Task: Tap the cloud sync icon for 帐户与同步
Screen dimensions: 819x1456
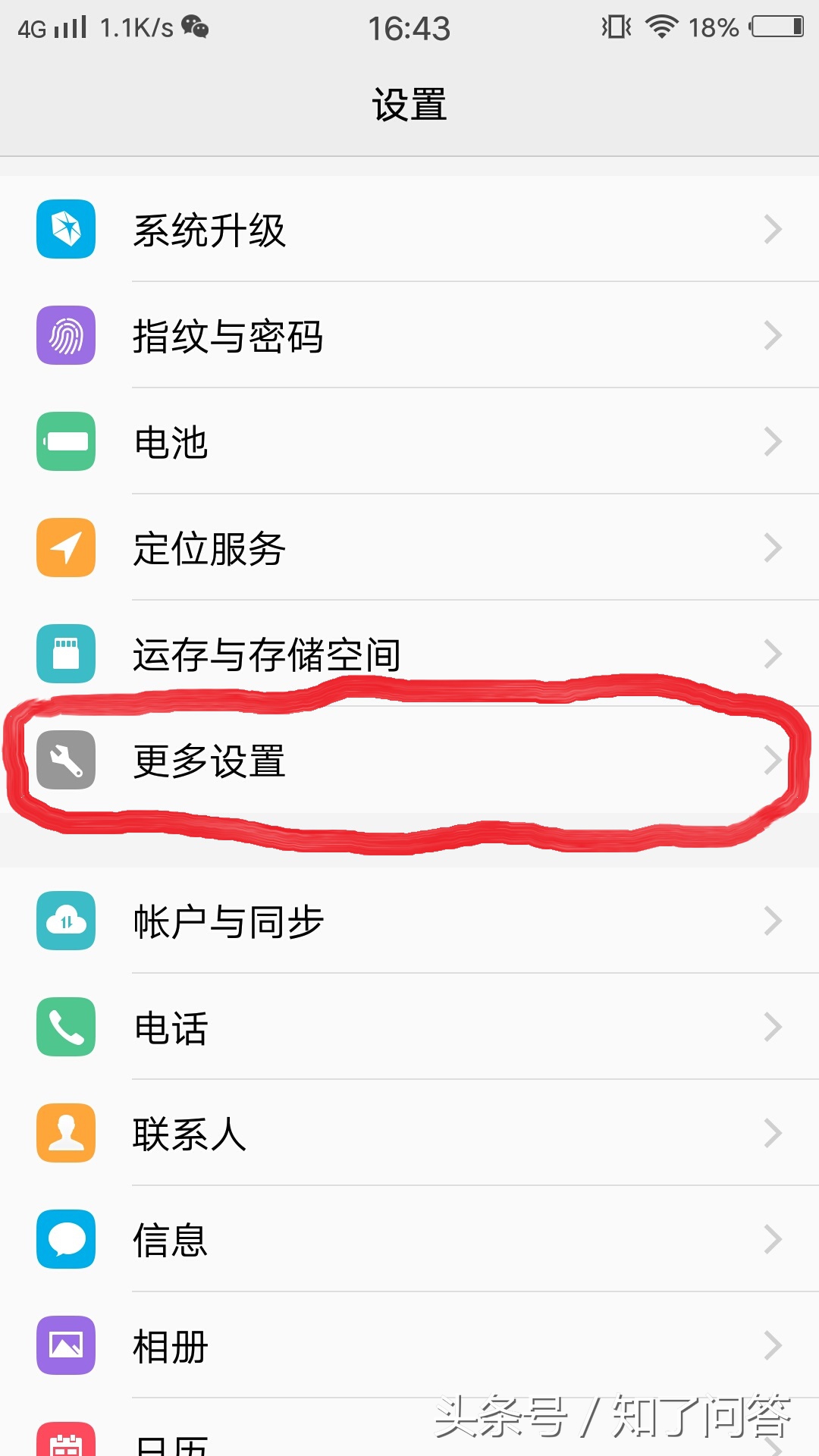Action: click(x=66, y=922)
